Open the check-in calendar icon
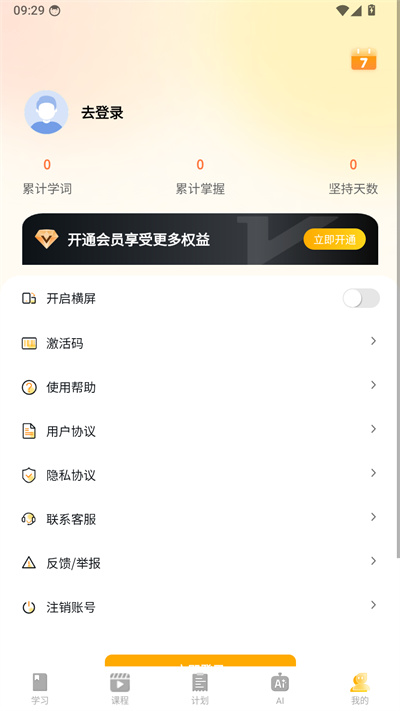Screen dimensions: 400x711 click(x=364, y=59)
